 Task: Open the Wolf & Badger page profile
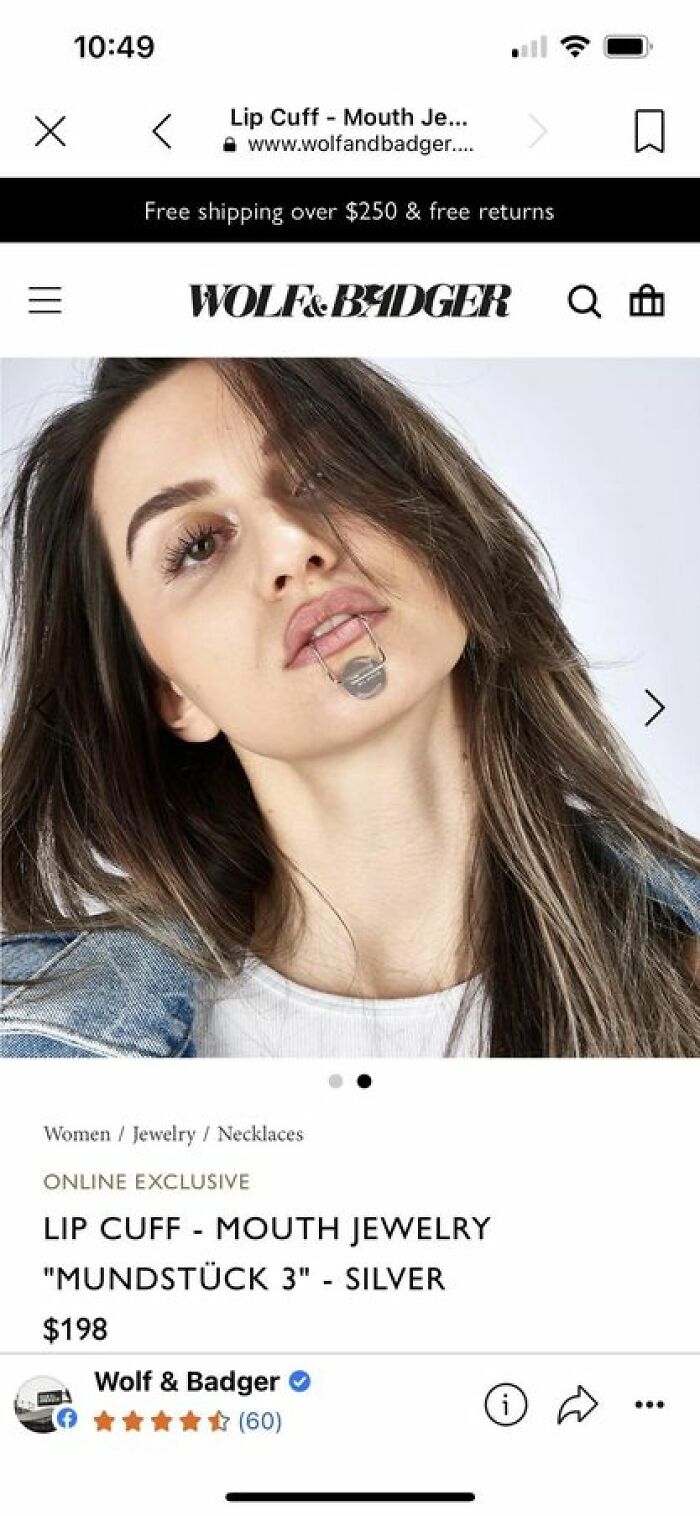pos(186,1382)
